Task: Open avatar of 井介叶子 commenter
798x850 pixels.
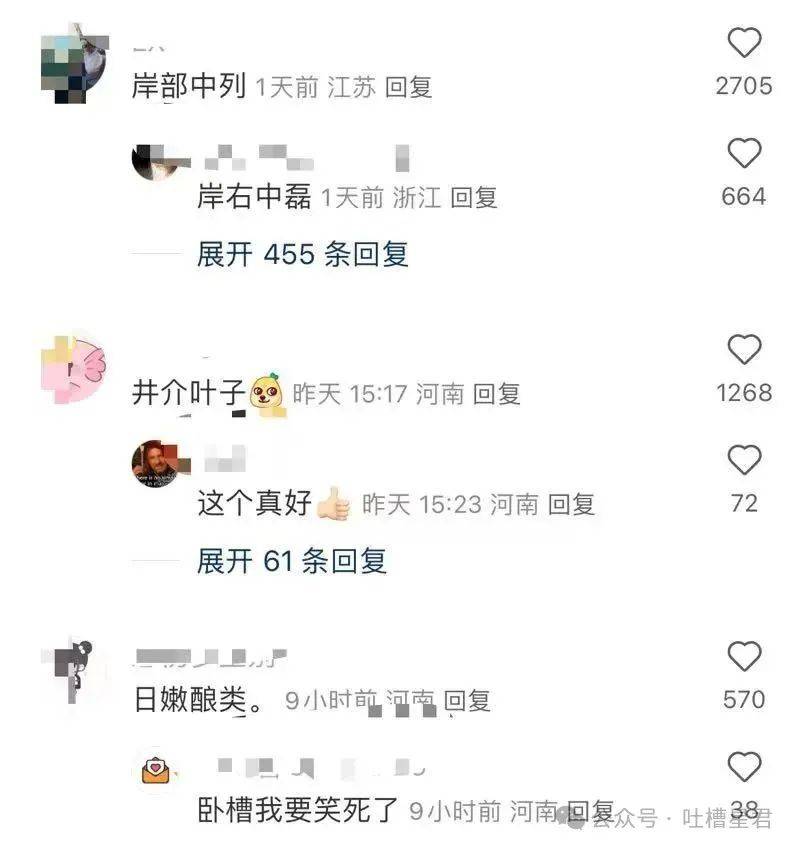Action: (x=72, y=370)
